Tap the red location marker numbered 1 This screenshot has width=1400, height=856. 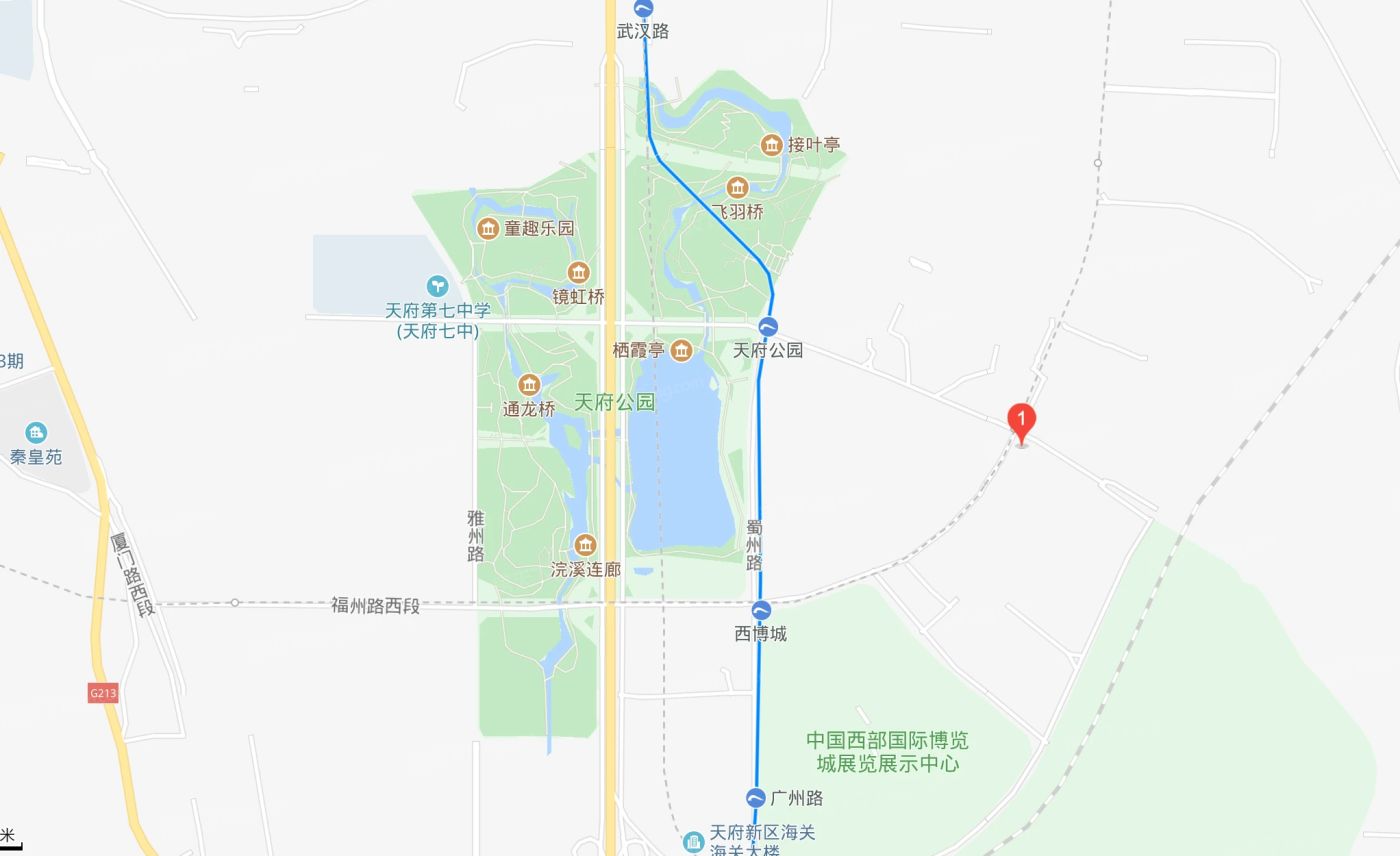(x=1021, y=421)
